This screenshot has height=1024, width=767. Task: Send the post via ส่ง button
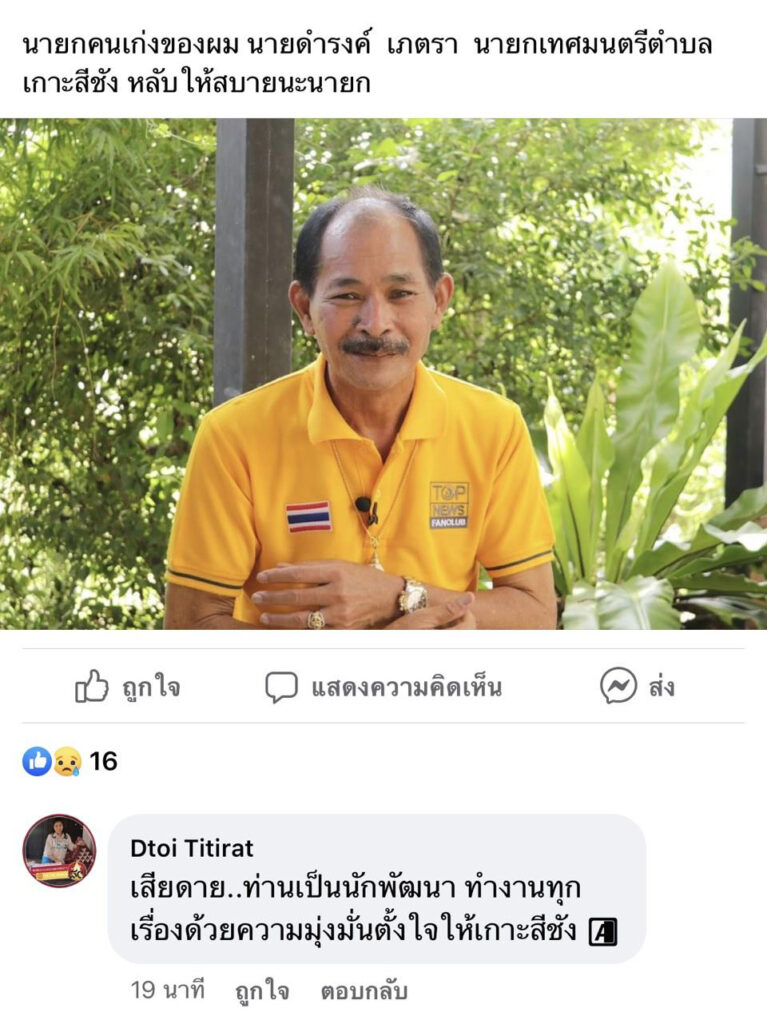637,687
